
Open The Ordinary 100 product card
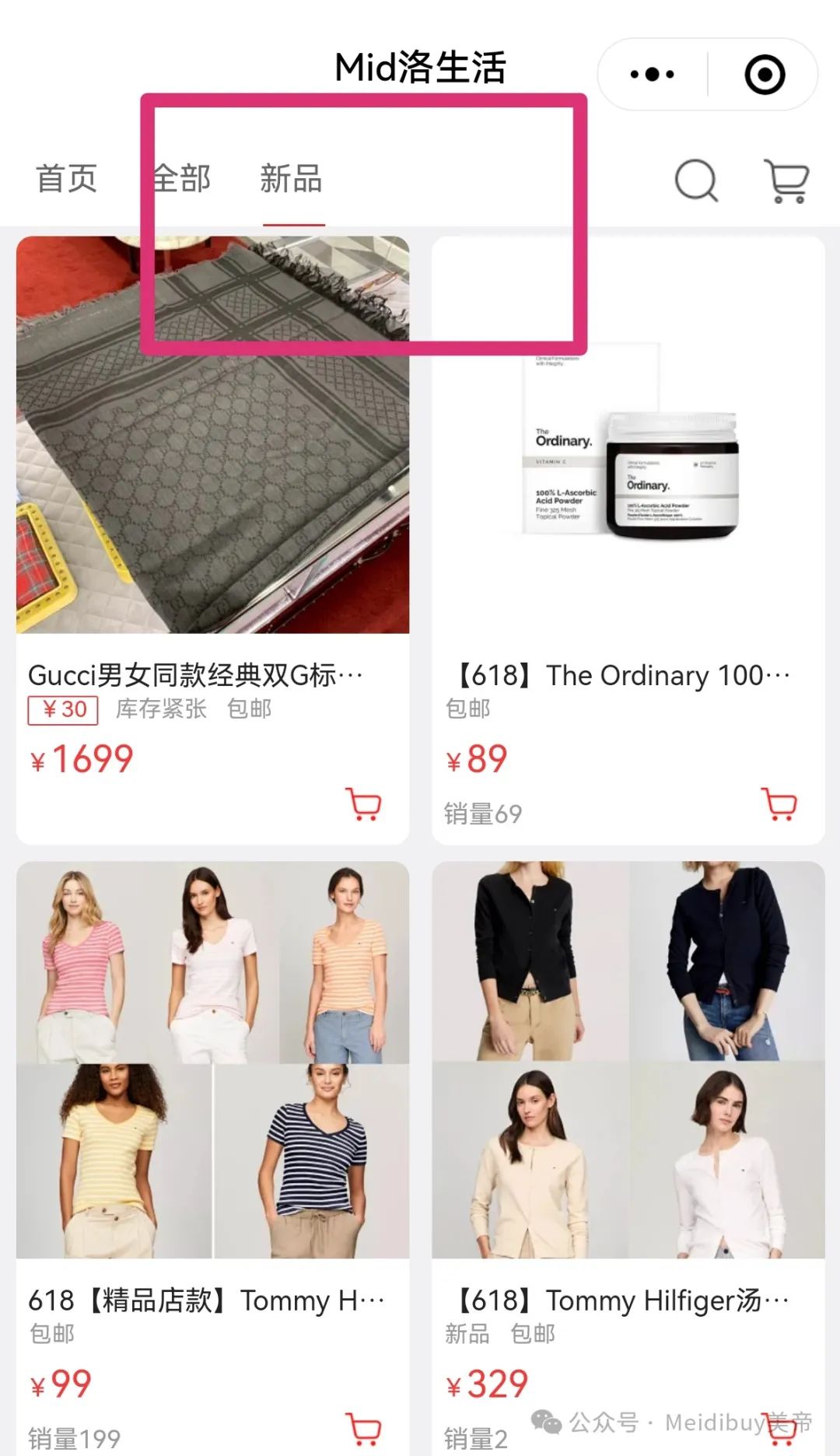point(628,540)
